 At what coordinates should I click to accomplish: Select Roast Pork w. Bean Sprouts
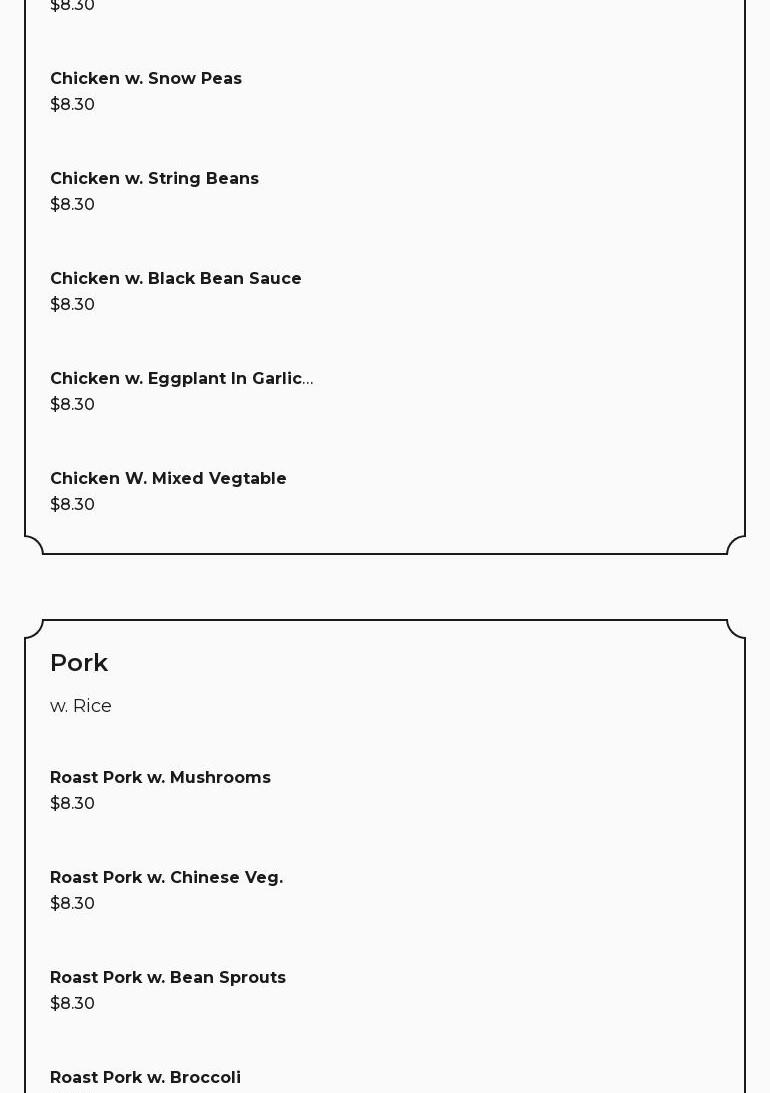pyautogui.click(x=168, y=978)
